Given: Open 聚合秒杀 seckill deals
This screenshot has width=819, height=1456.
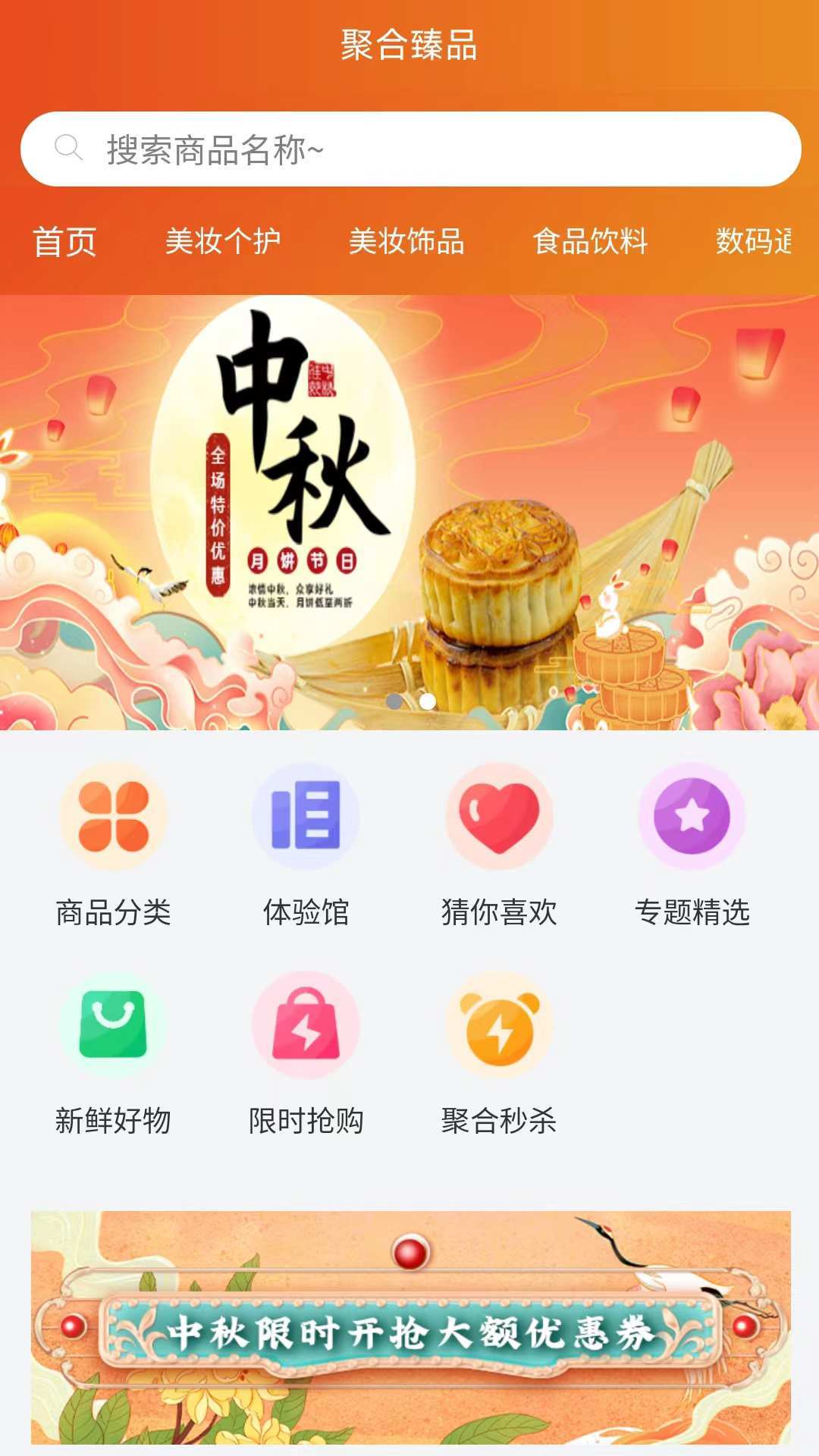Looking at the screenshot, I should point(499,1054).
